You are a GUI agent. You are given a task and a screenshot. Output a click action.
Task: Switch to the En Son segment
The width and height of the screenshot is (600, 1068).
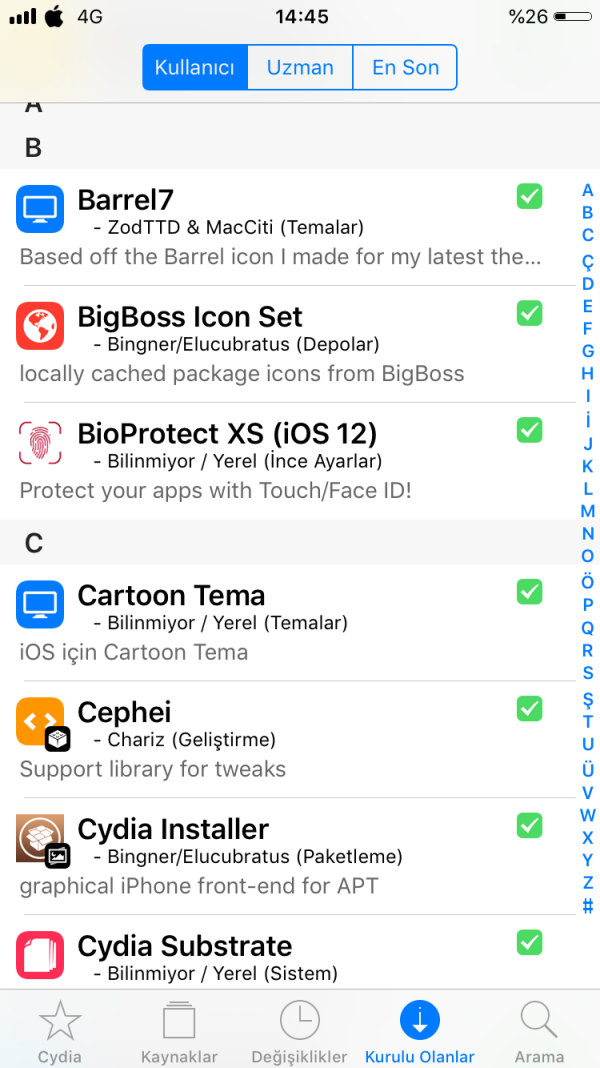coord(405,67)
